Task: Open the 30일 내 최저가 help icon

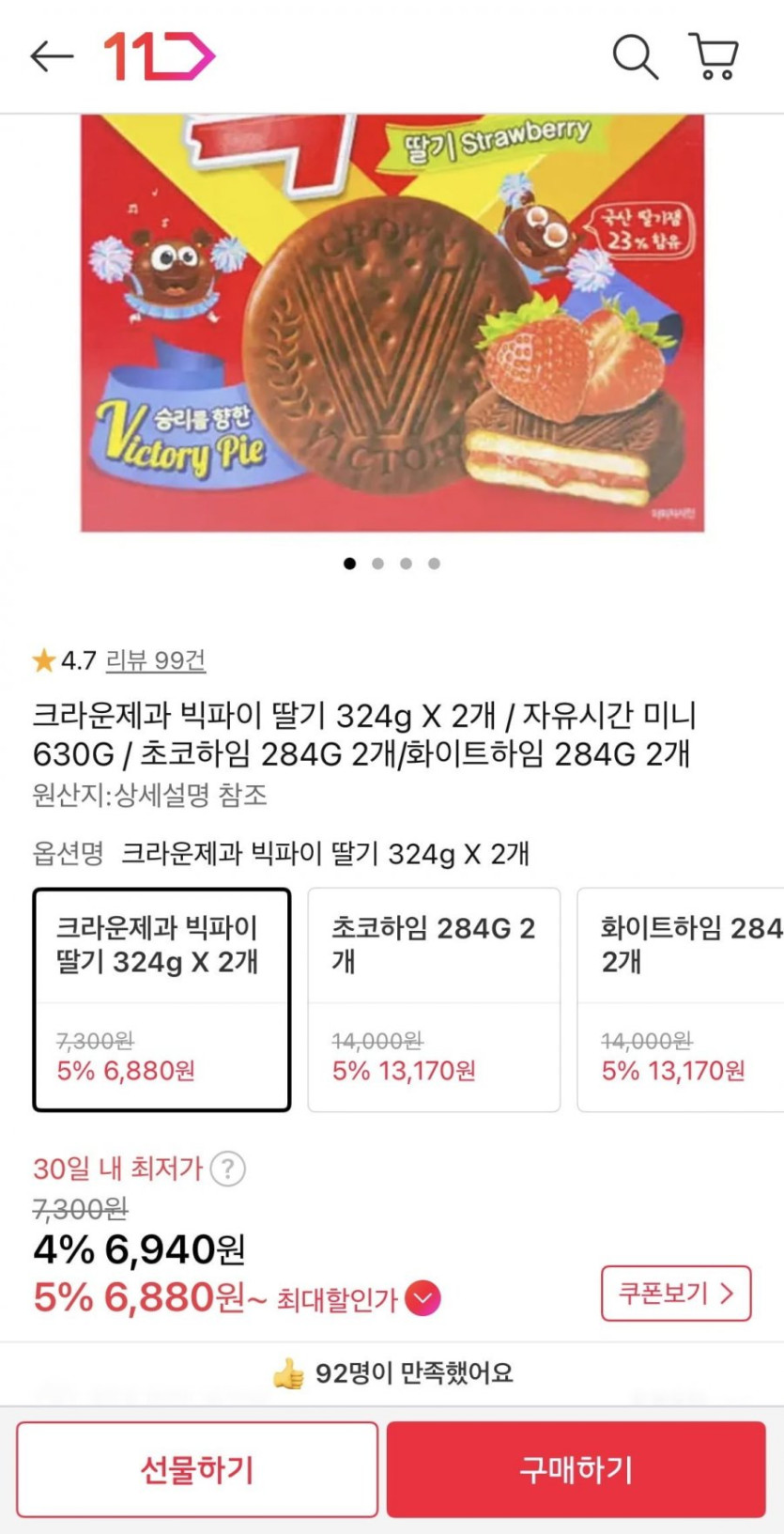Action: [x=228, y=1169]
